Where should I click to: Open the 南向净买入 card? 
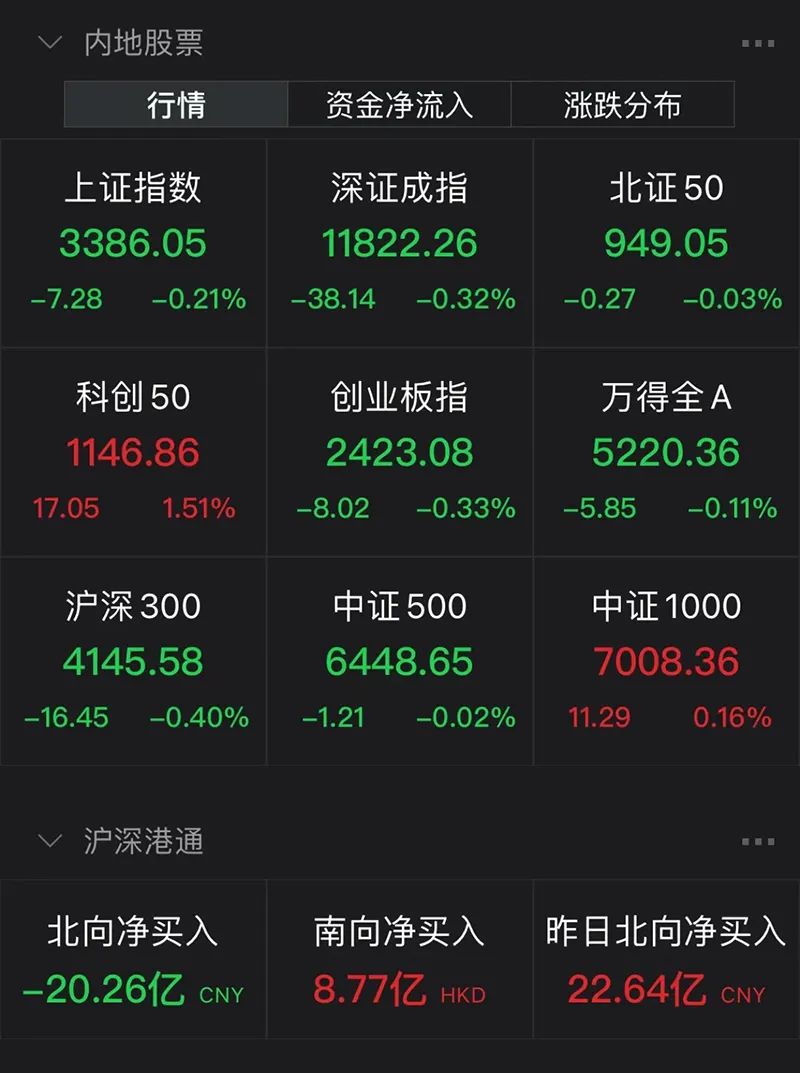click(399, 960)
